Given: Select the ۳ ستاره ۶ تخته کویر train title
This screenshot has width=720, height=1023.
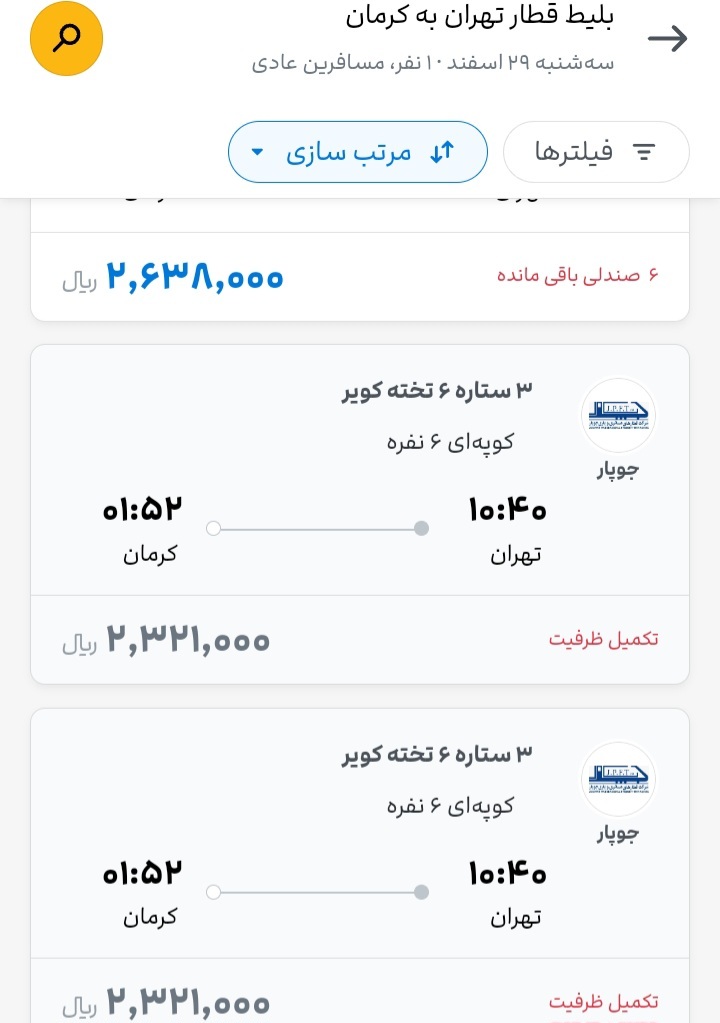Looking at the screenshot, I should (x=436, y=391).
